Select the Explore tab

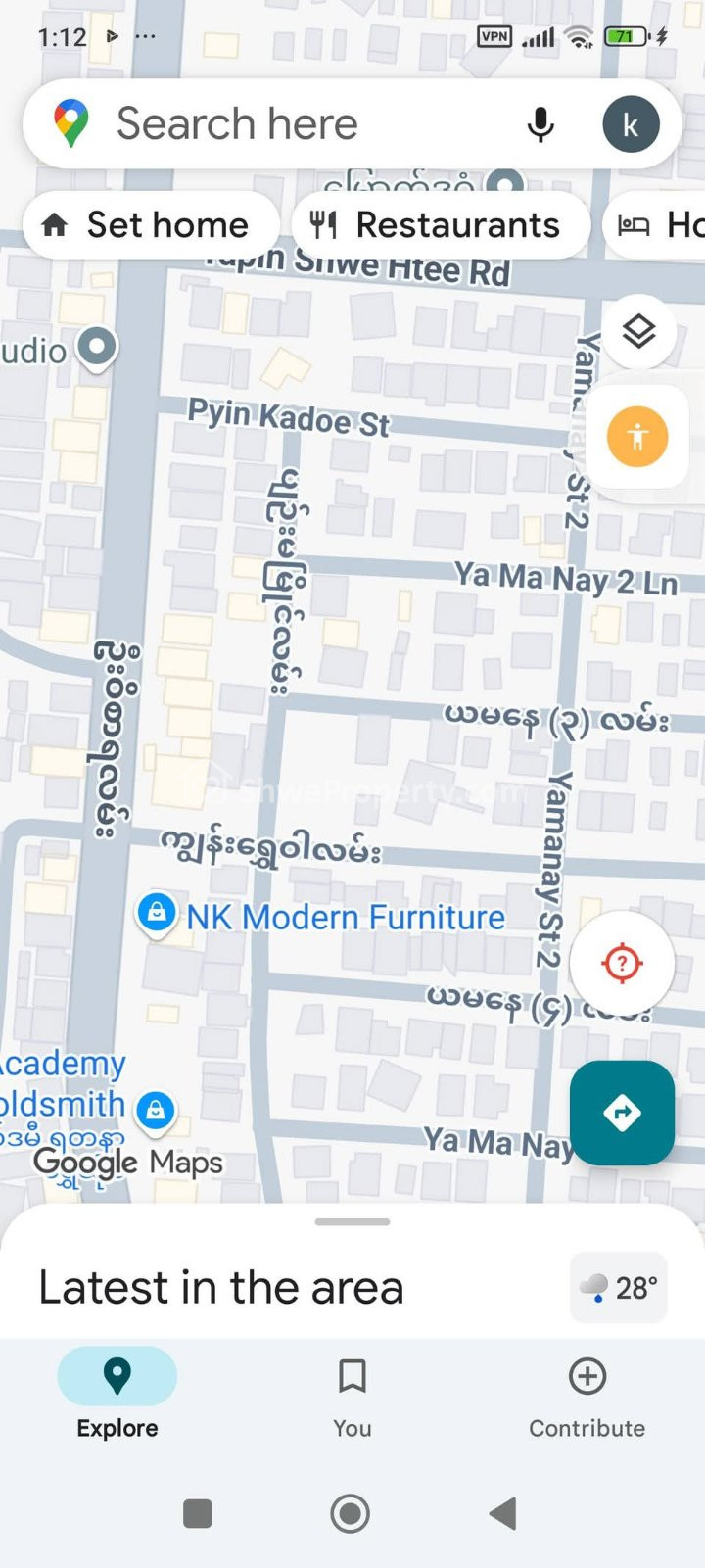pos(117,1393)
